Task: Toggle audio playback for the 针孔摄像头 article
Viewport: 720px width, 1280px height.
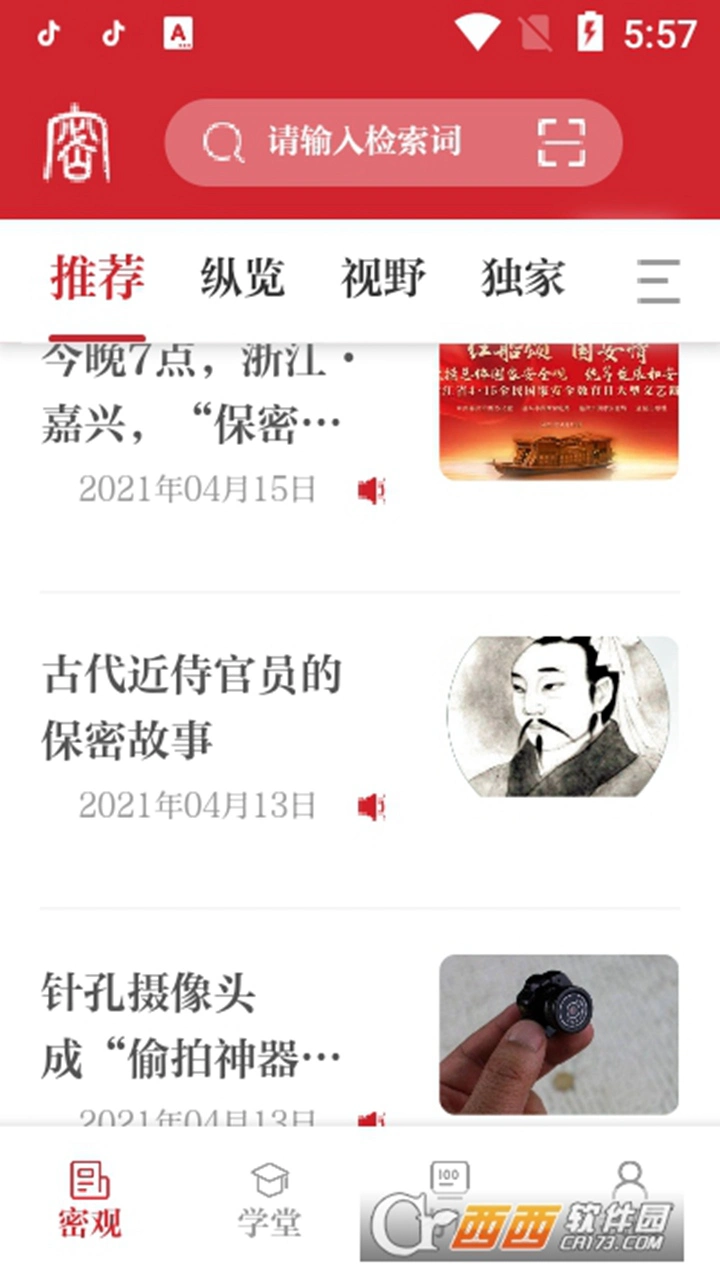Action: [x=370, y=1118]
